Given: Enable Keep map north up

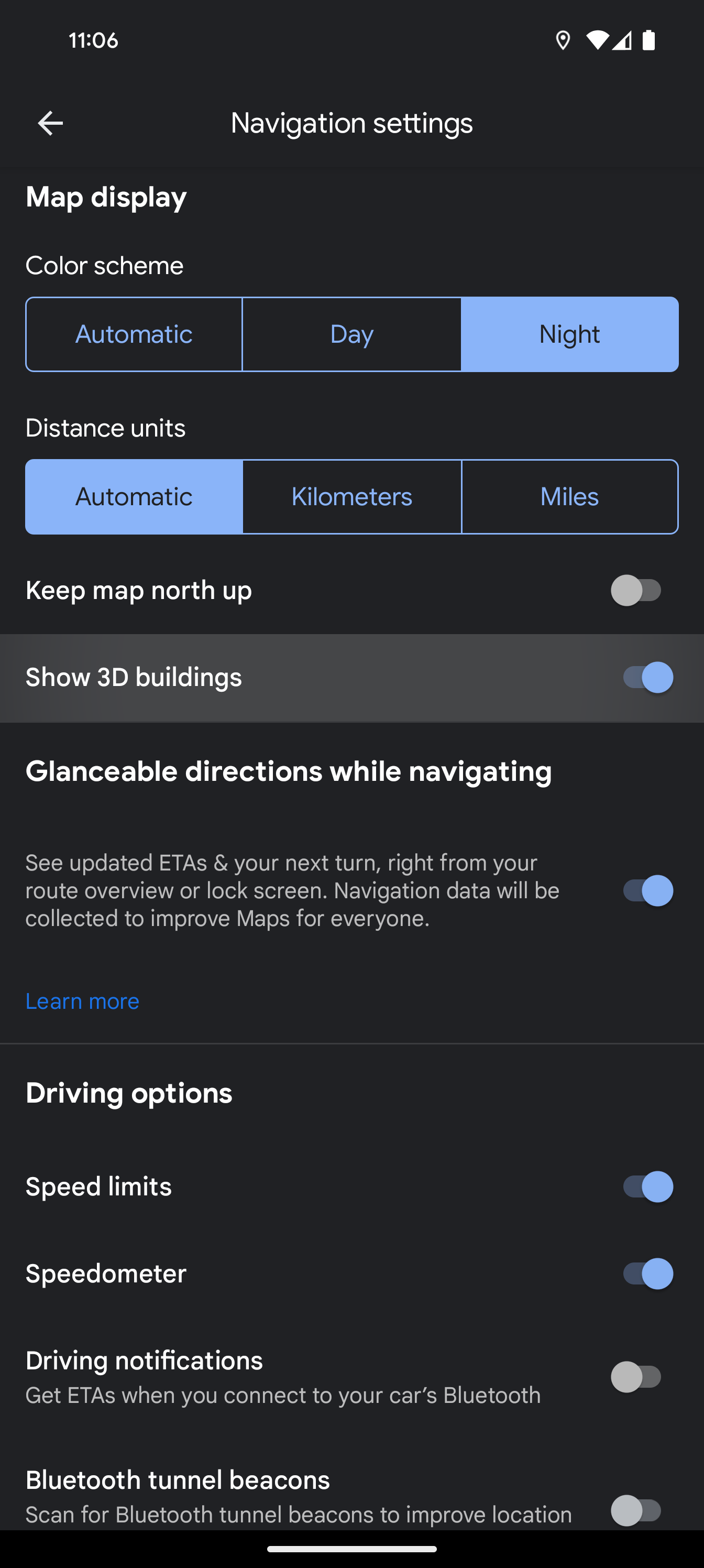Looking at the screenshot, I should coord(636,591).
